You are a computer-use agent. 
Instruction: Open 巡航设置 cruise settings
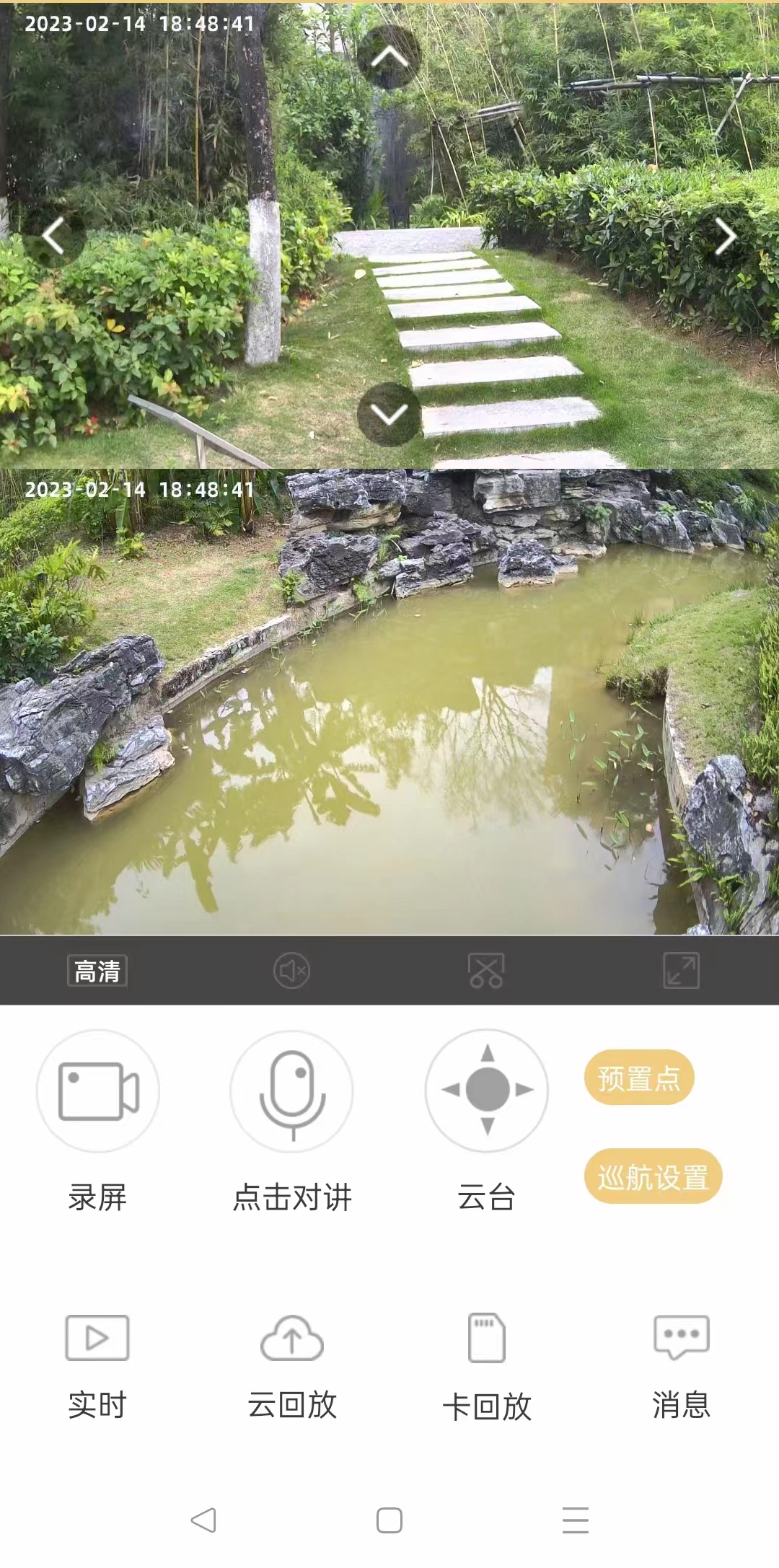(653, 1176)
